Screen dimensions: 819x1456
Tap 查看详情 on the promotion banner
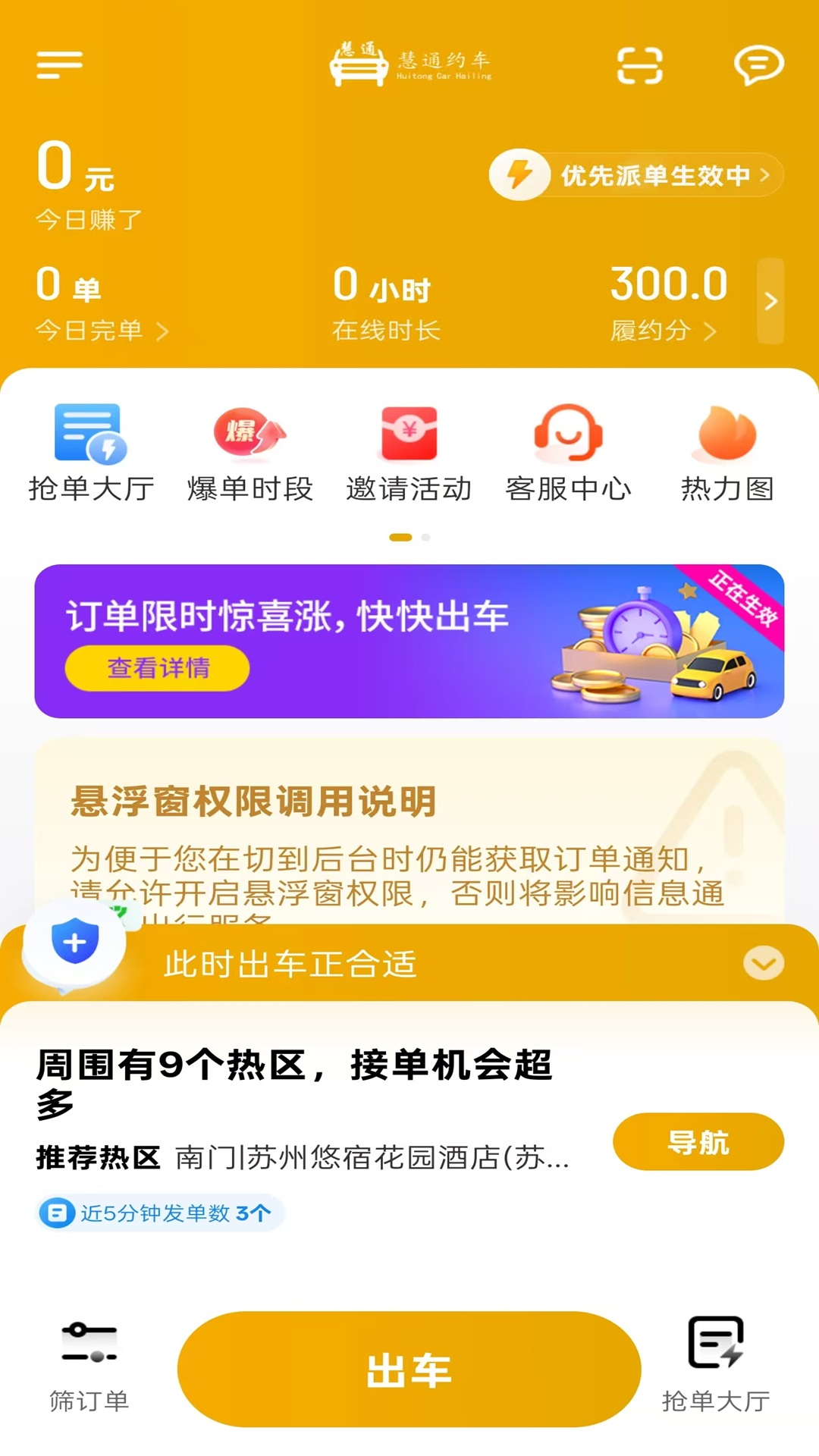[157, 669]
